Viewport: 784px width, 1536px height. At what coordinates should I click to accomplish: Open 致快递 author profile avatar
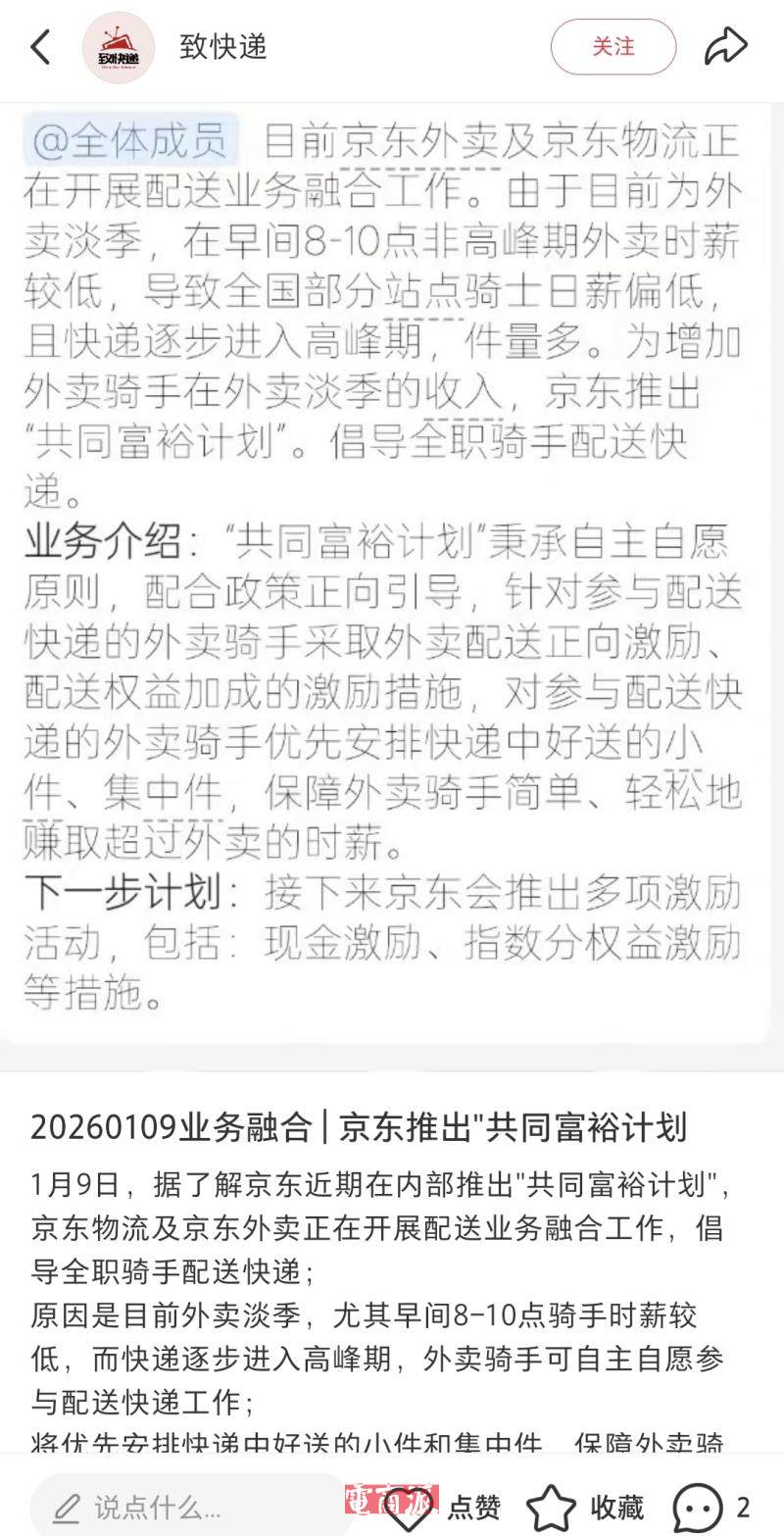(x=119, y=48)
